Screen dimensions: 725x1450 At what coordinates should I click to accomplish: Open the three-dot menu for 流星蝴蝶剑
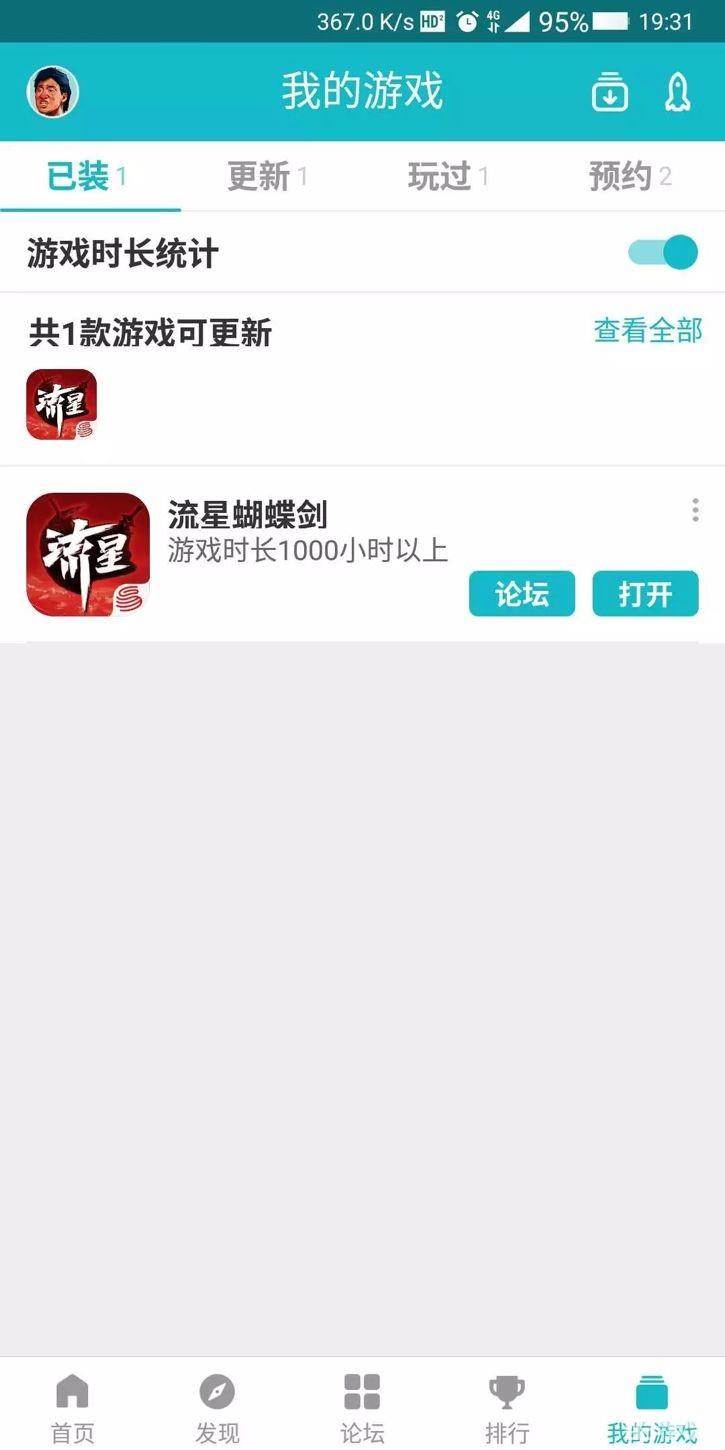695,511
